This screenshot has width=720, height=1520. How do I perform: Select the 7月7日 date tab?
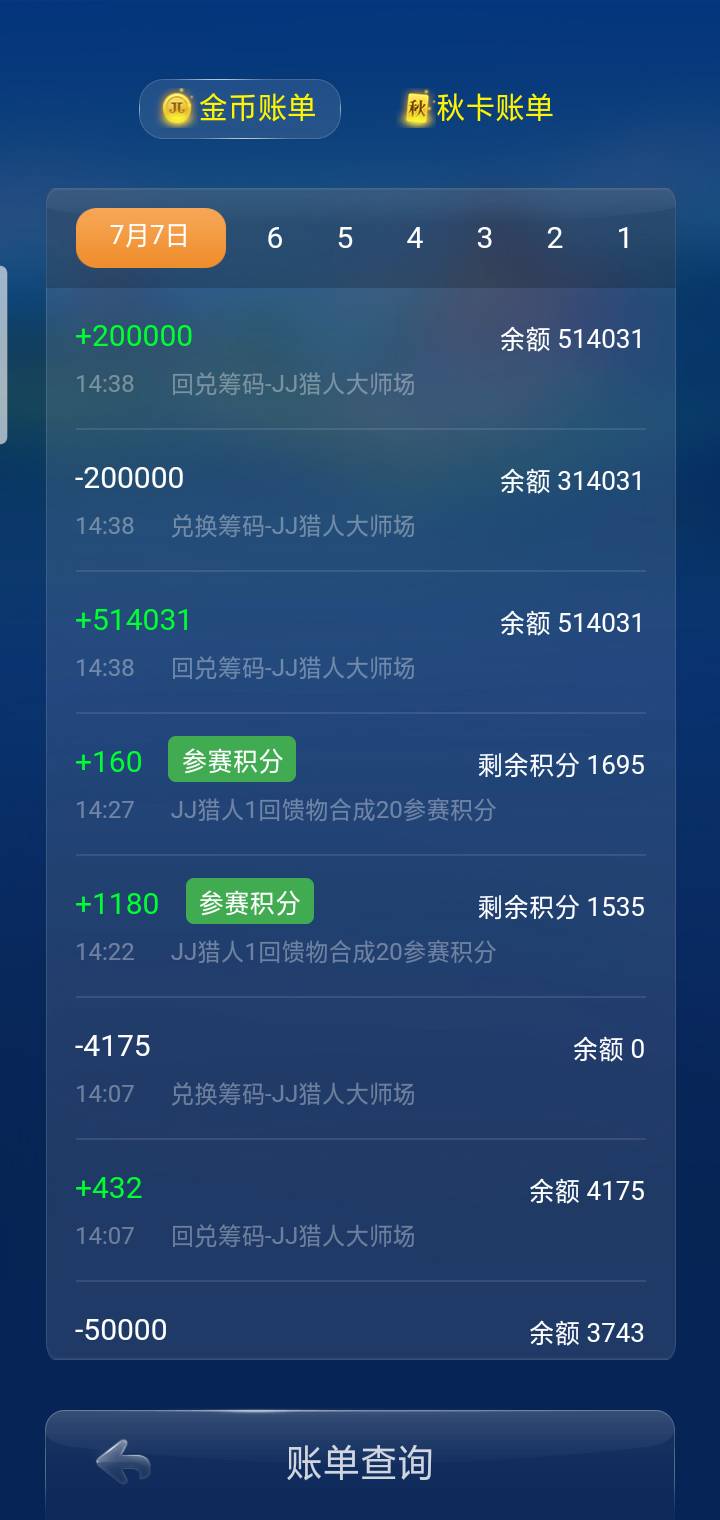[150, 237]
